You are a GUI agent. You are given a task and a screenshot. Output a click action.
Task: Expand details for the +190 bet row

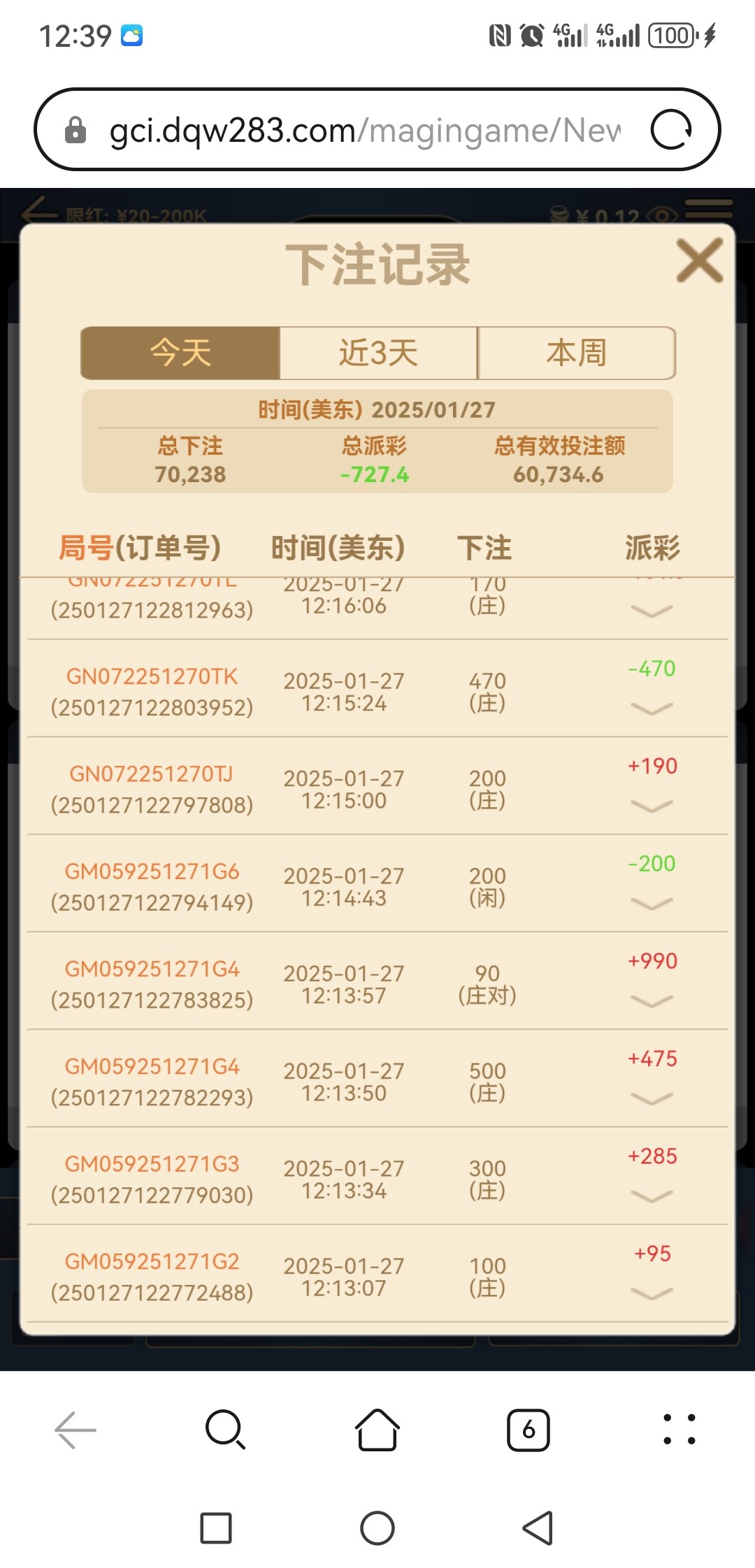pyautogui.click(x=652, y=806)
